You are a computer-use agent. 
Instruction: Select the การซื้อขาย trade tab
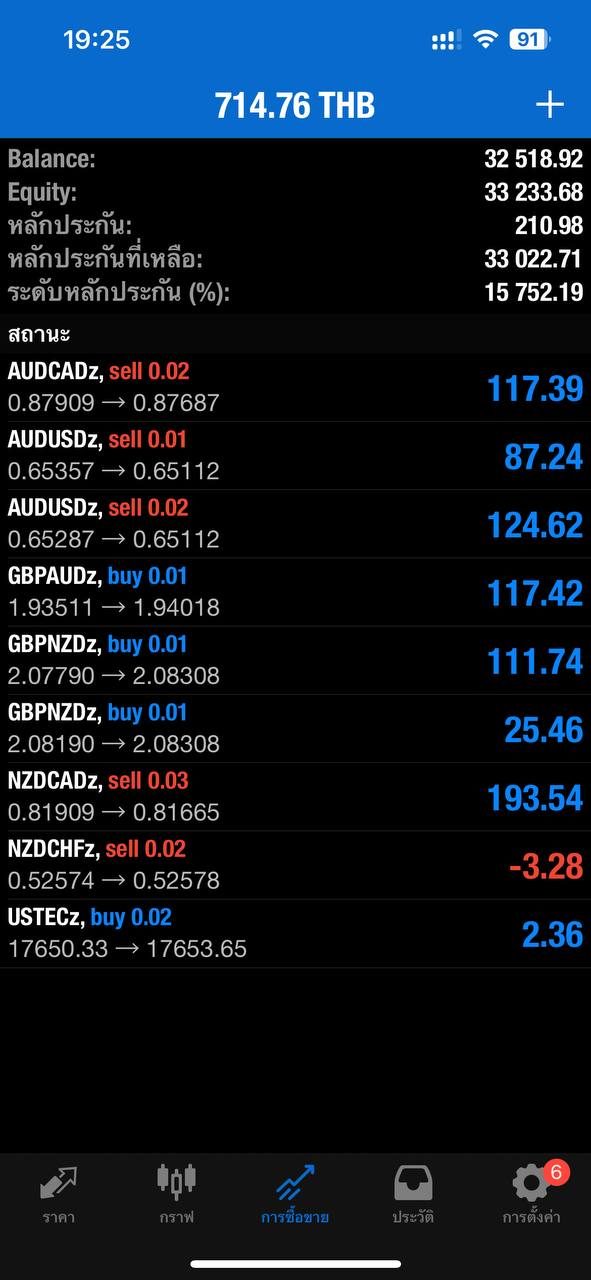coord(295,1195)
